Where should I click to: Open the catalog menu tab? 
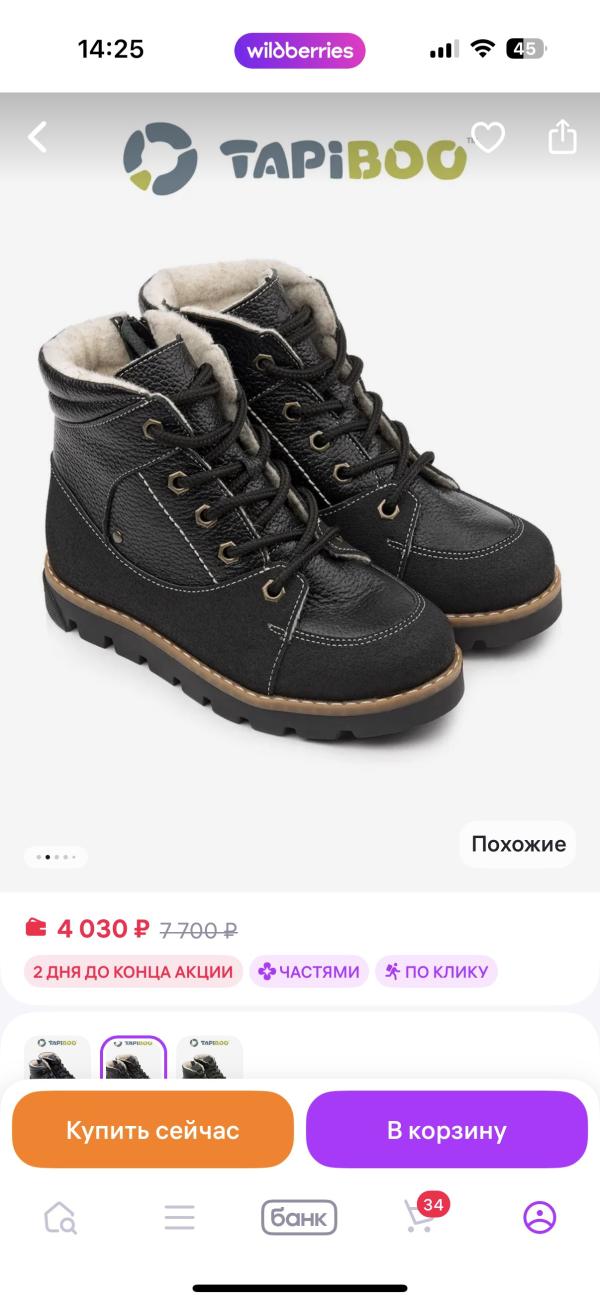pyautogui.click(x=180, y=1217)
